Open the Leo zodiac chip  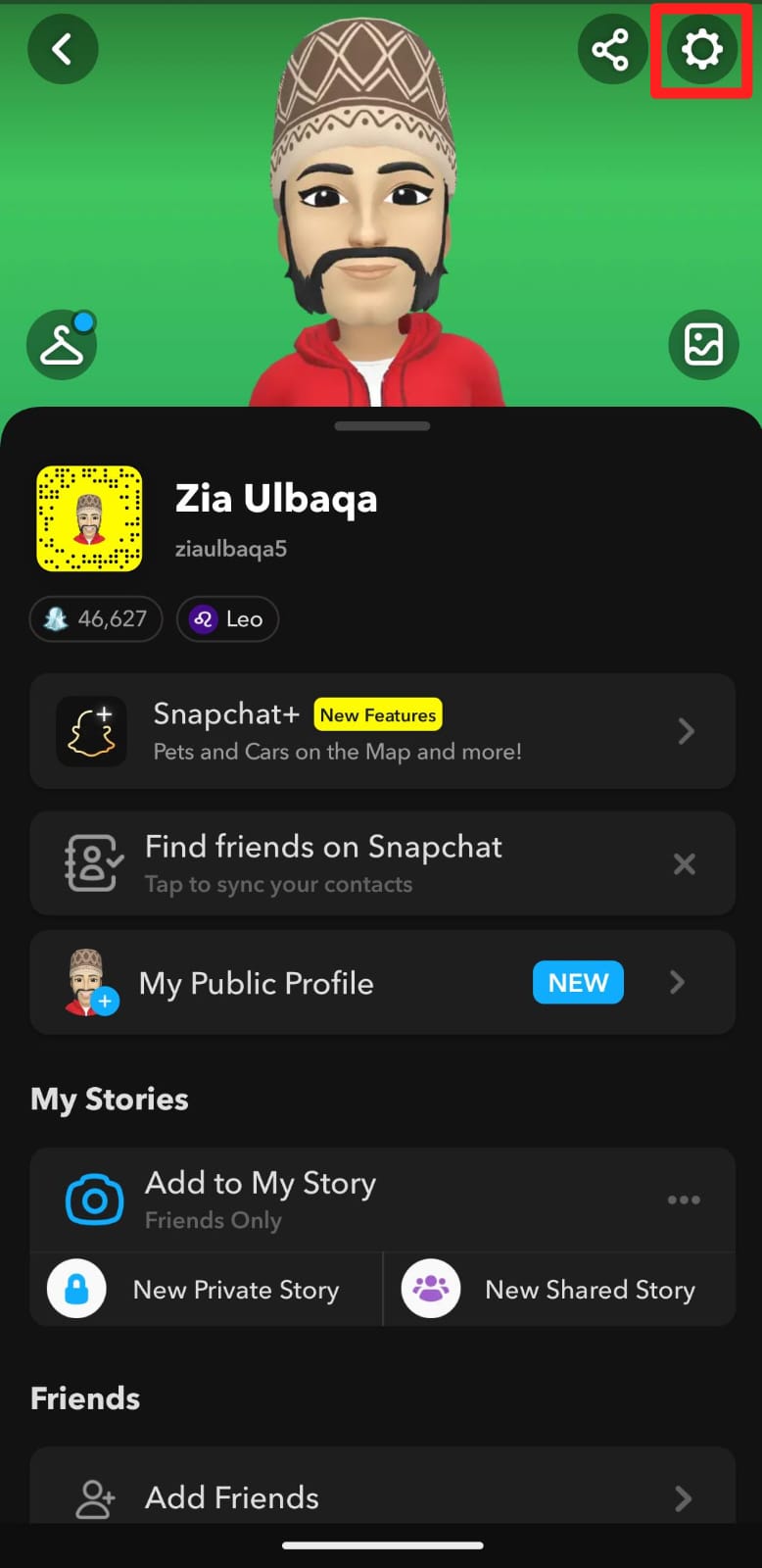pyautogui.click(x=227, y=619)
